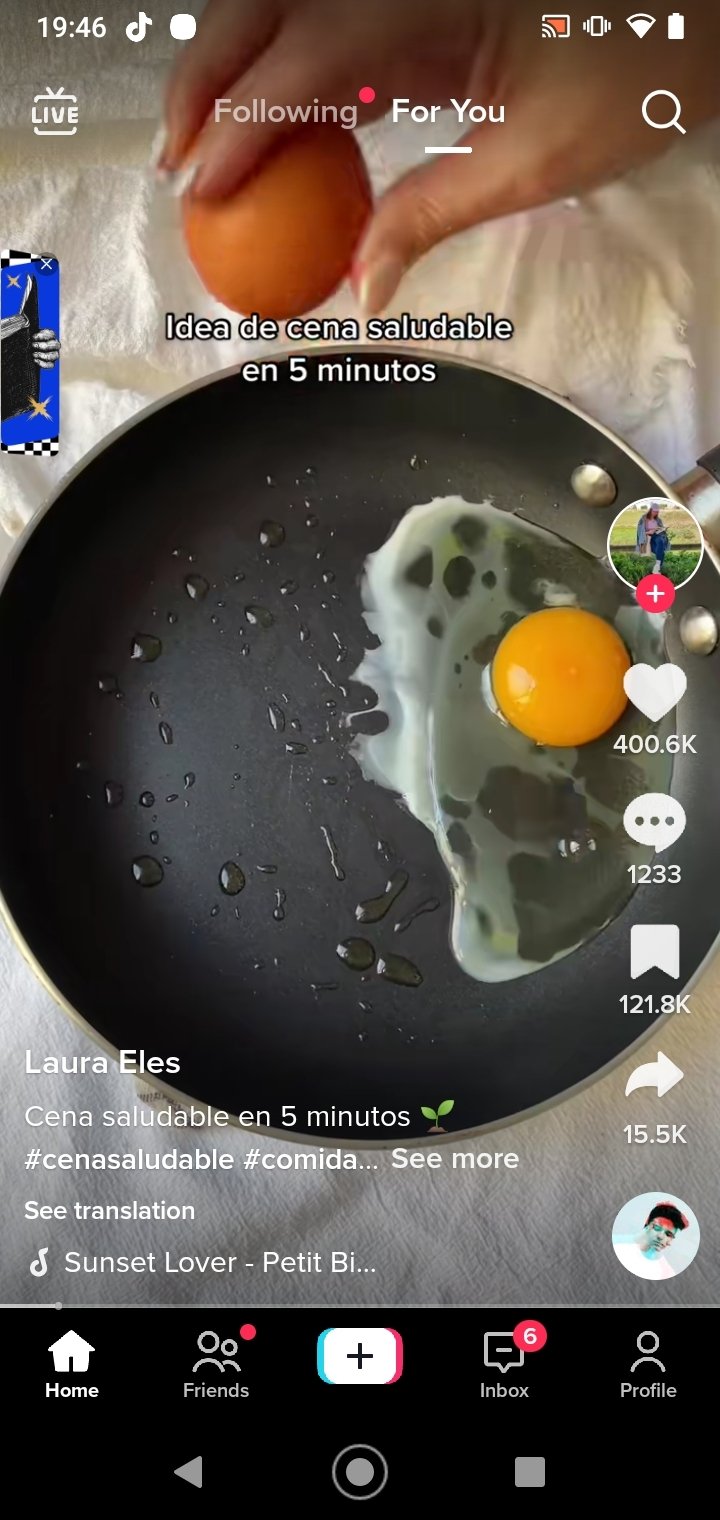Viewport: 720px width, 1520px height.
Task: Like this video with the heart
Action: (x=655, y=692)
